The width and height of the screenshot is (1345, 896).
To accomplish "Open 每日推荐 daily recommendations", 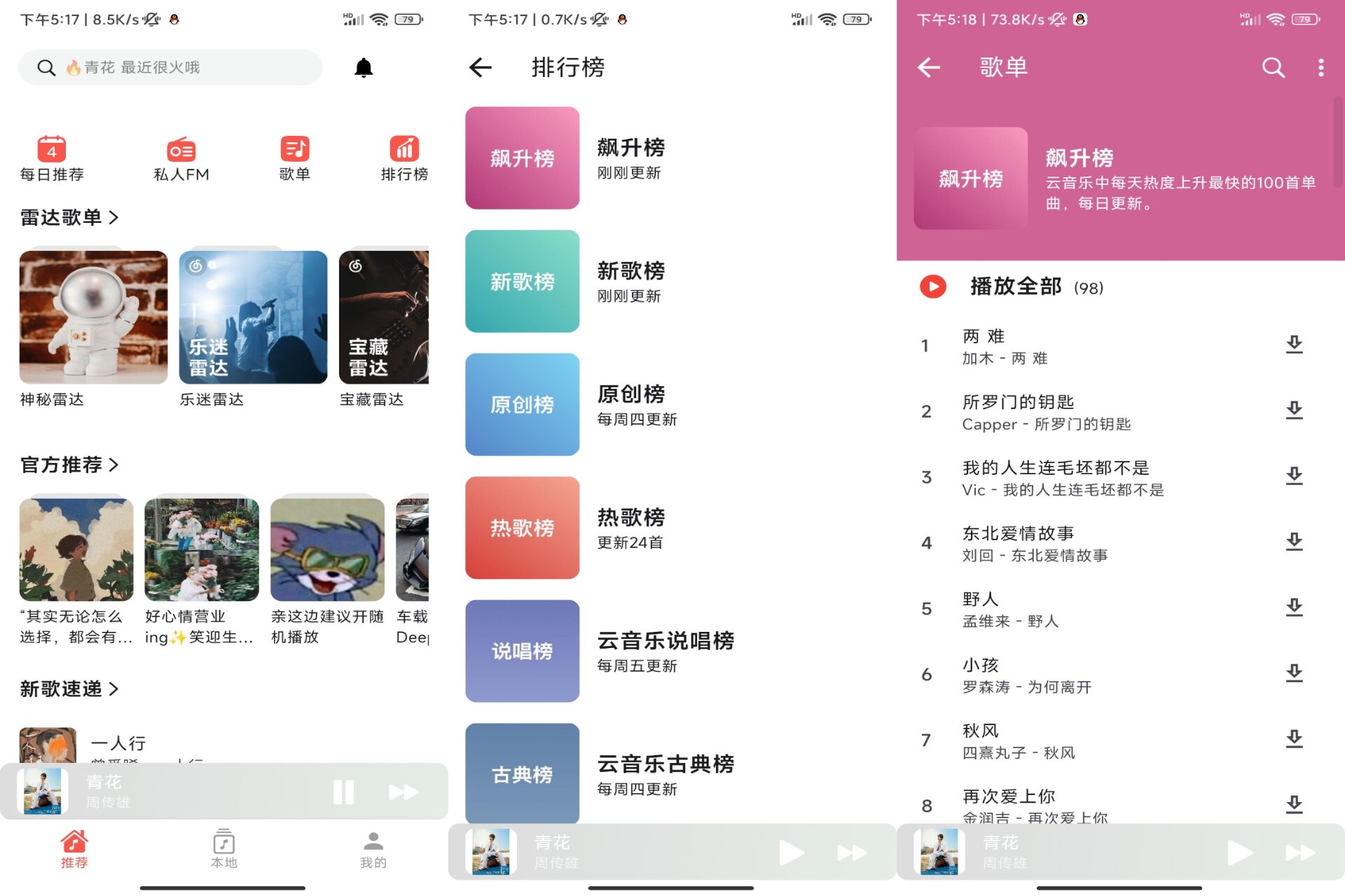I will pos(52,158).
